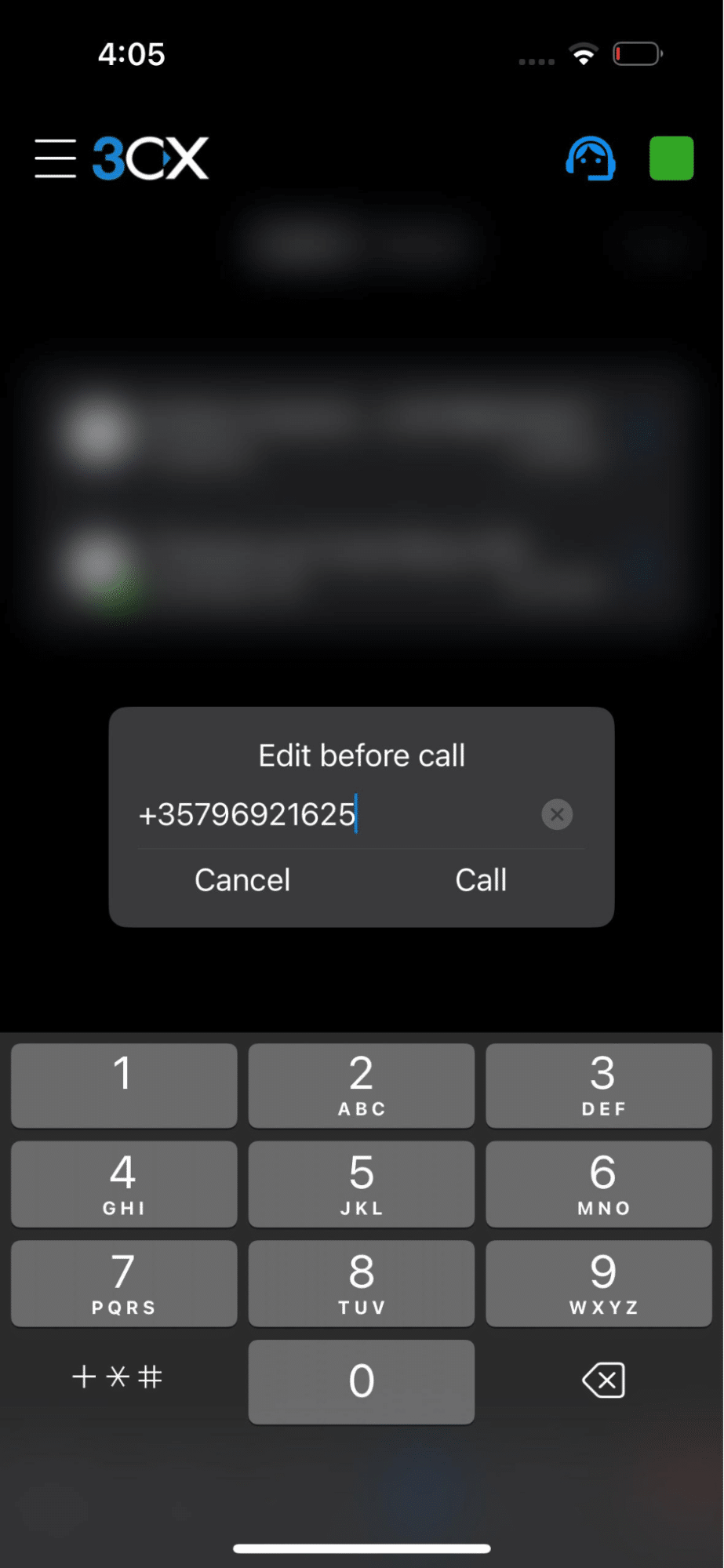
Task: Type digit 1 on the keypad
Action: (x=124, y=1085)
